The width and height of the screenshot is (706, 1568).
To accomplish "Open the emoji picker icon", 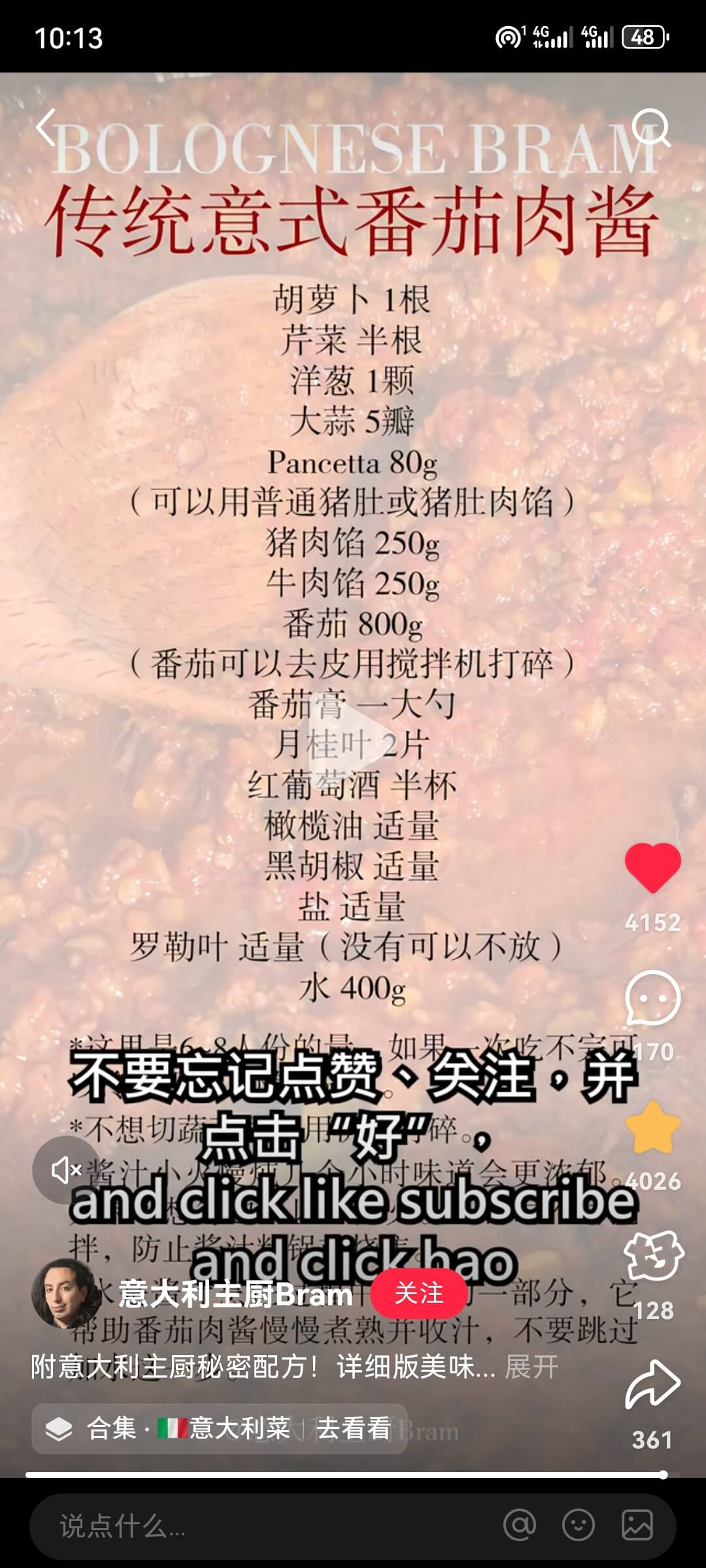I will click(579, 1526).
